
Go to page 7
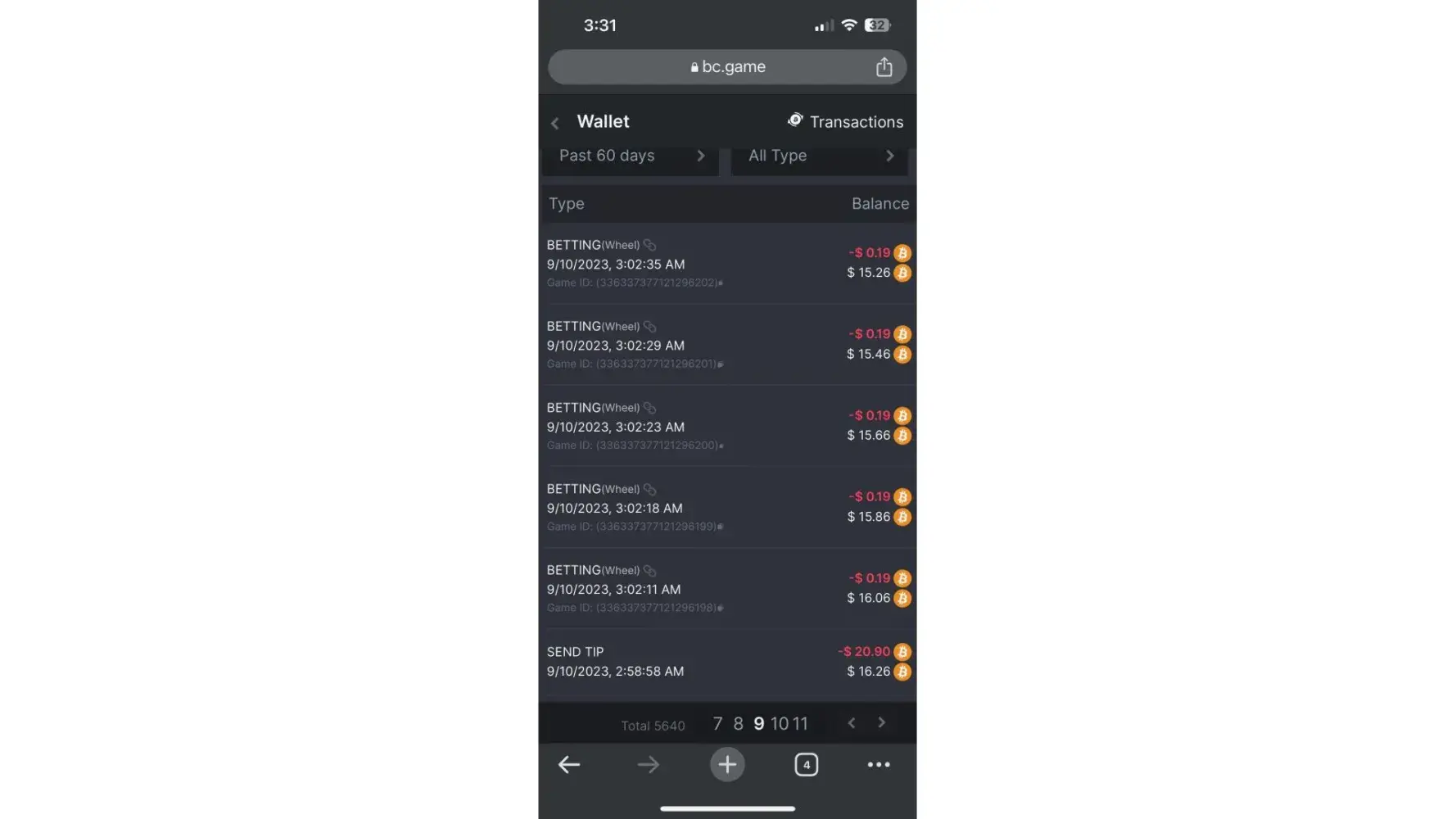pos(717,724)
